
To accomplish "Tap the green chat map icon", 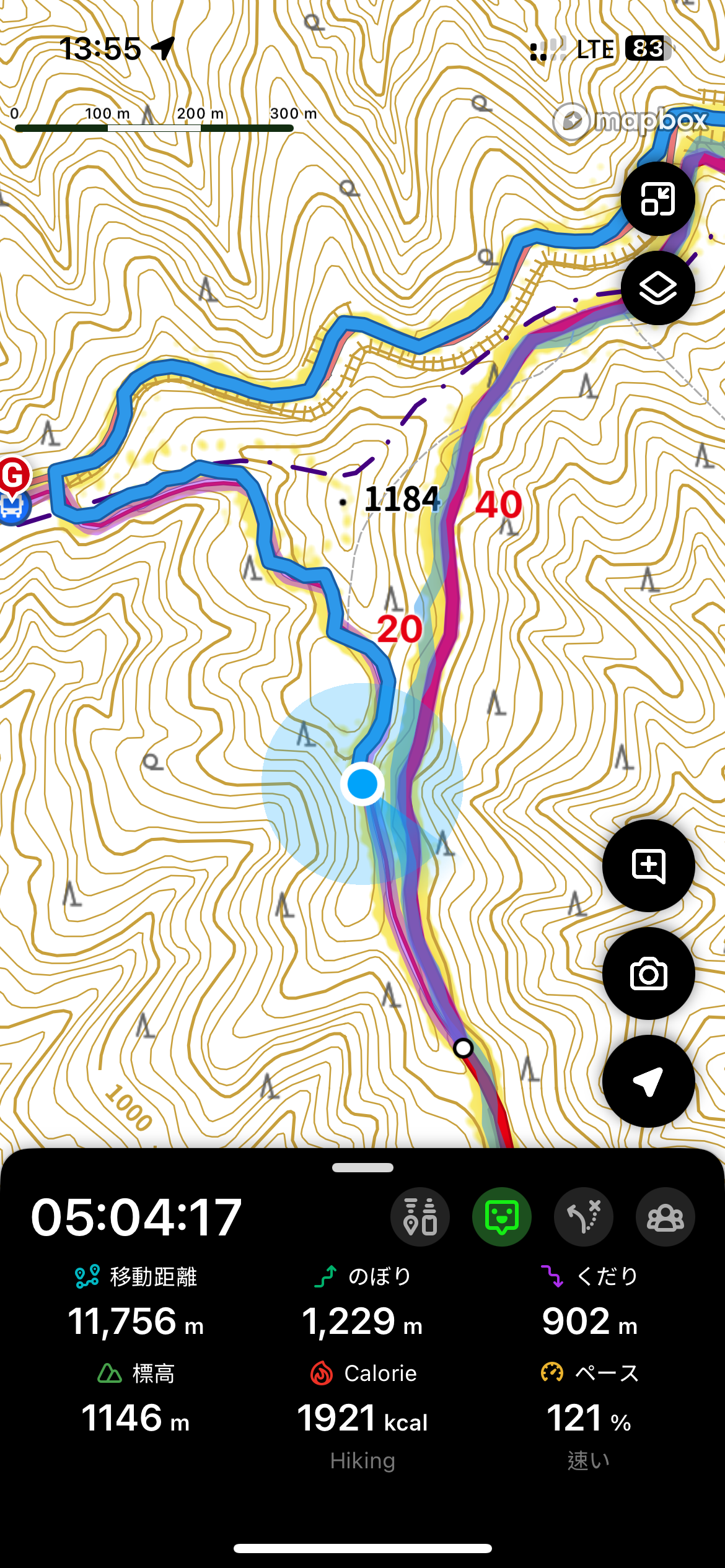I will [x=502, y=1217].
